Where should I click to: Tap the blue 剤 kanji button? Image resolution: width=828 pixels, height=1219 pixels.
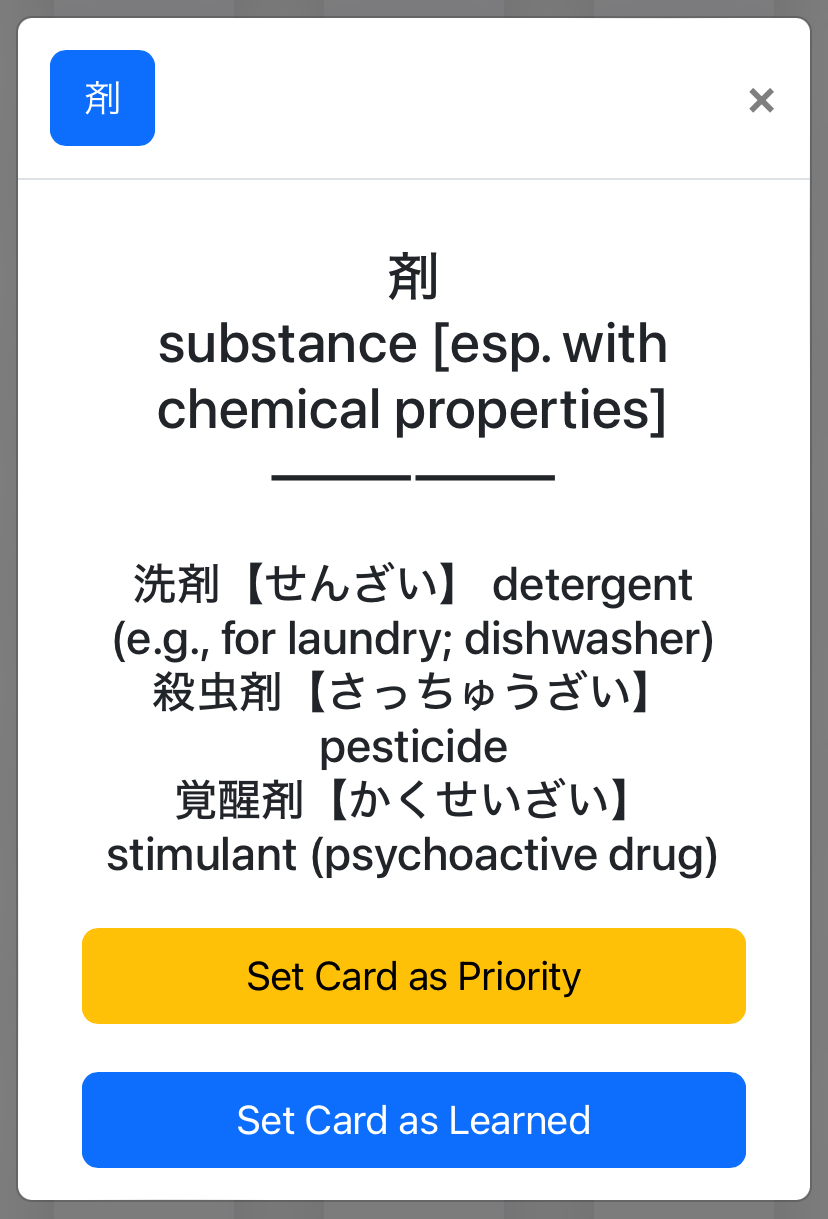(102, 98)
